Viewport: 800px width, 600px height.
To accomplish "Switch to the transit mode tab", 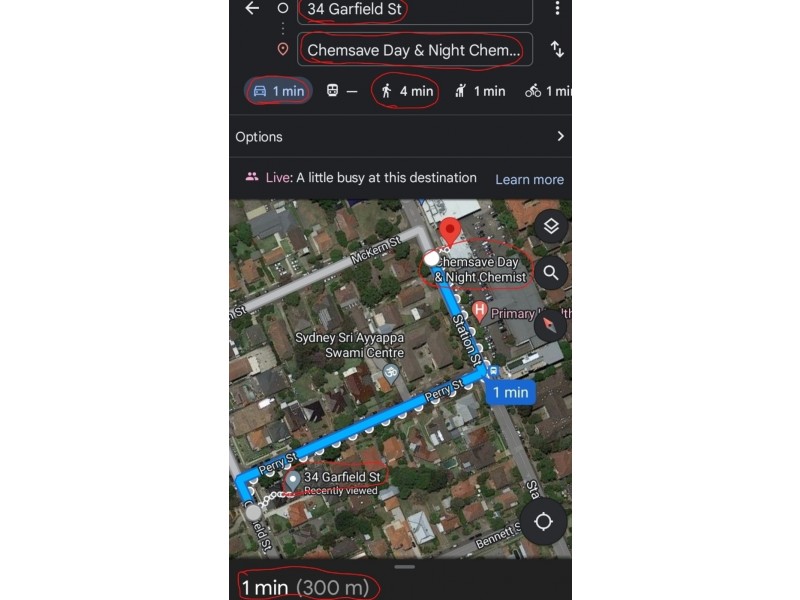I will click(341, 91).
